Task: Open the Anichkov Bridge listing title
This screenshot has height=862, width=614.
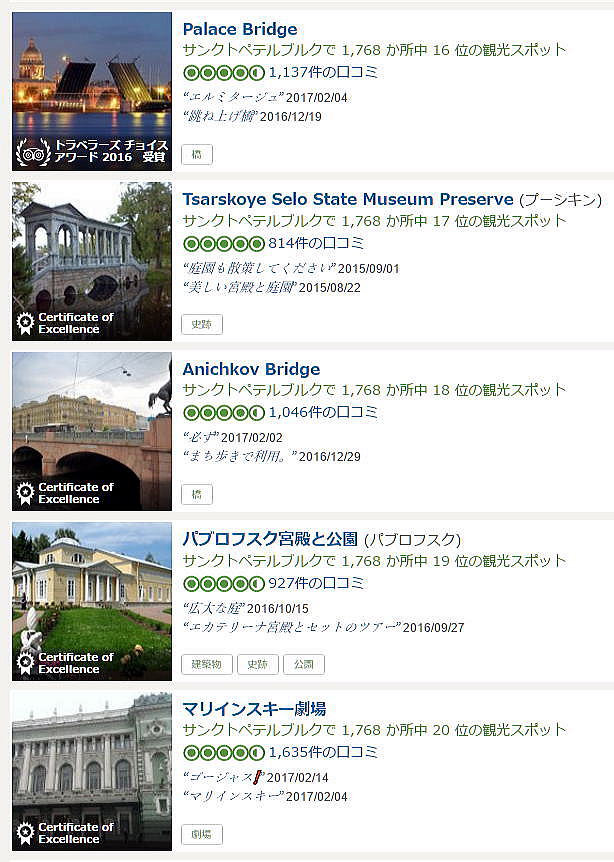Action: 251,369
